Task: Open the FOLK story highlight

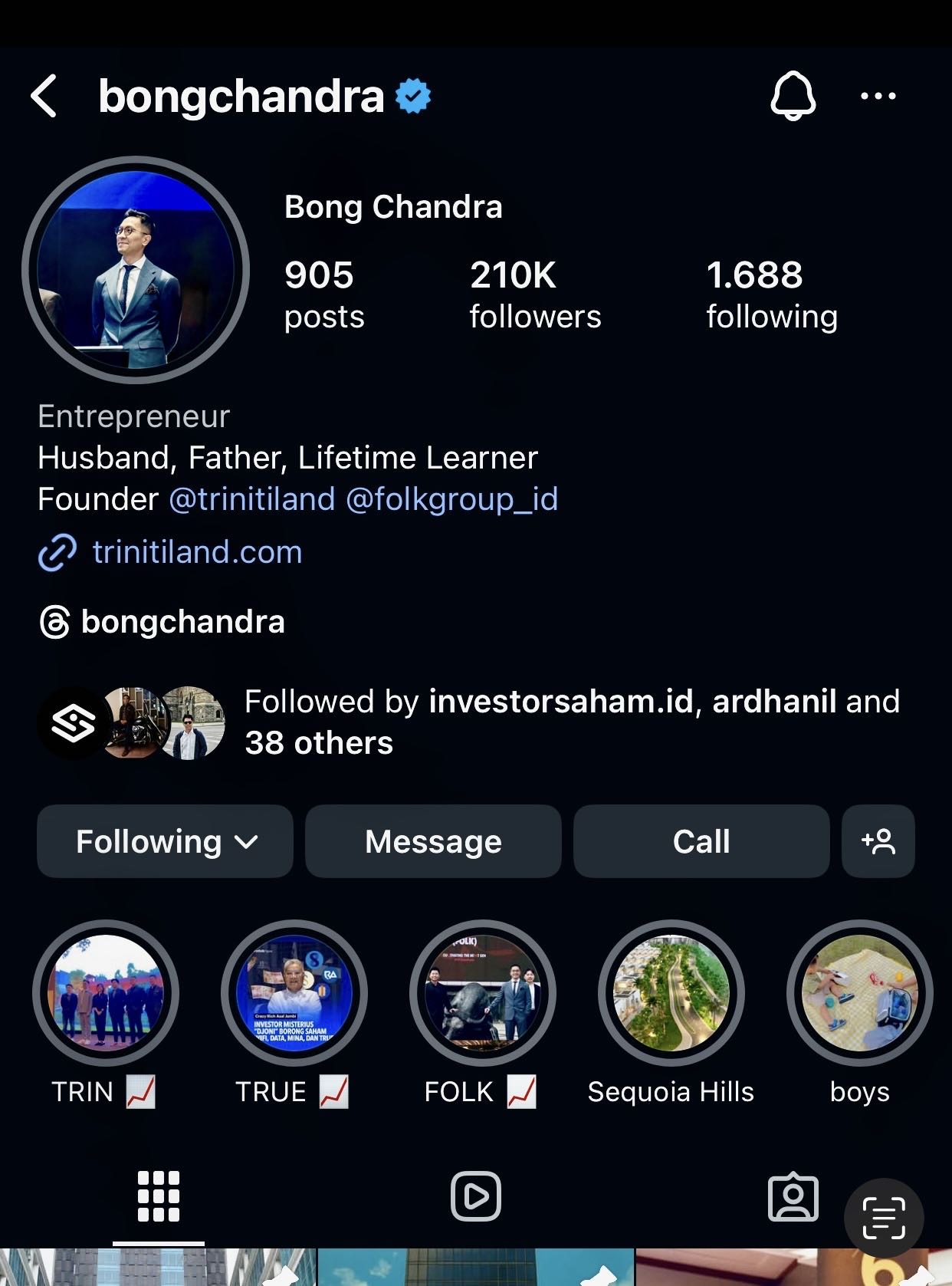Action: pyautogui.click(x=482, y=993)
